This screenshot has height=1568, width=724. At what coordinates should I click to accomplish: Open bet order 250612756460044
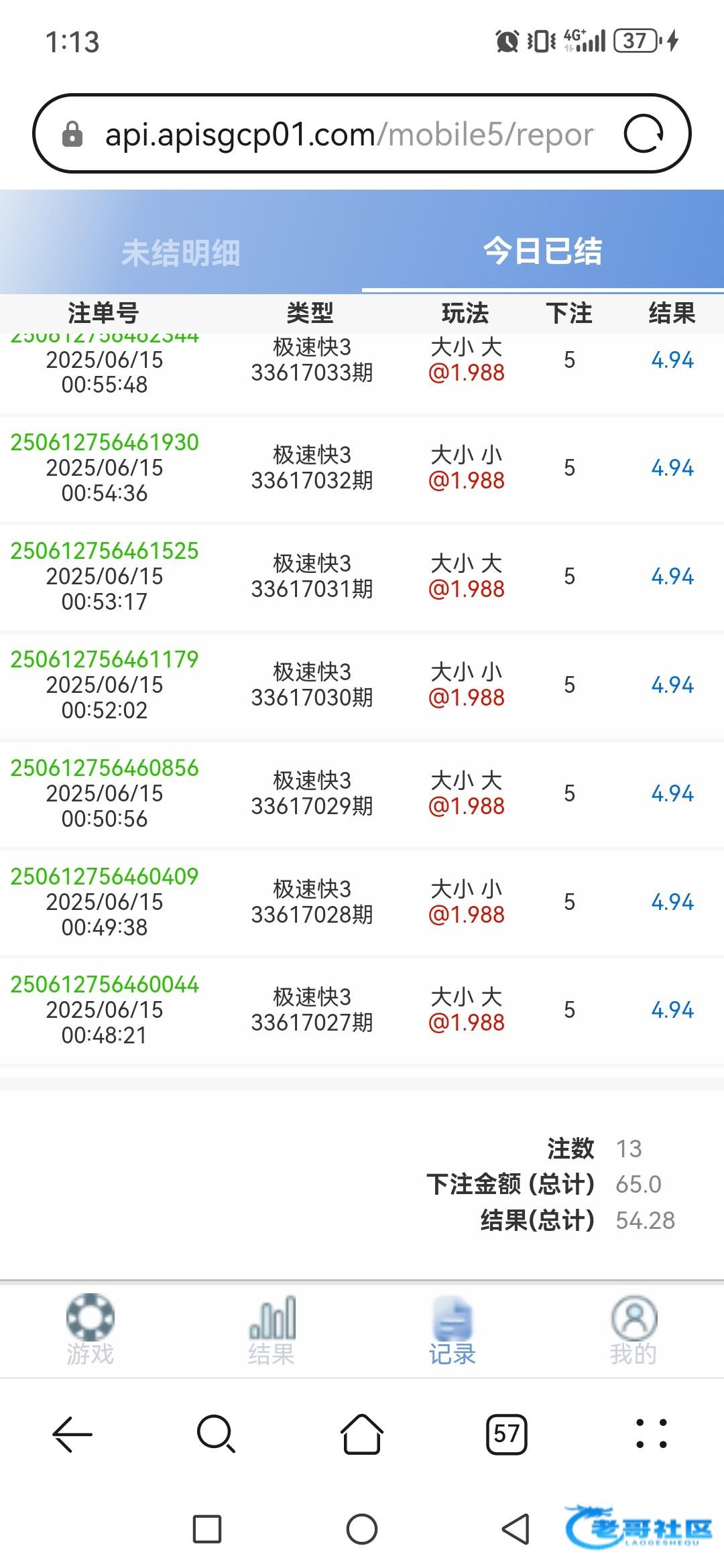(105, 985)
